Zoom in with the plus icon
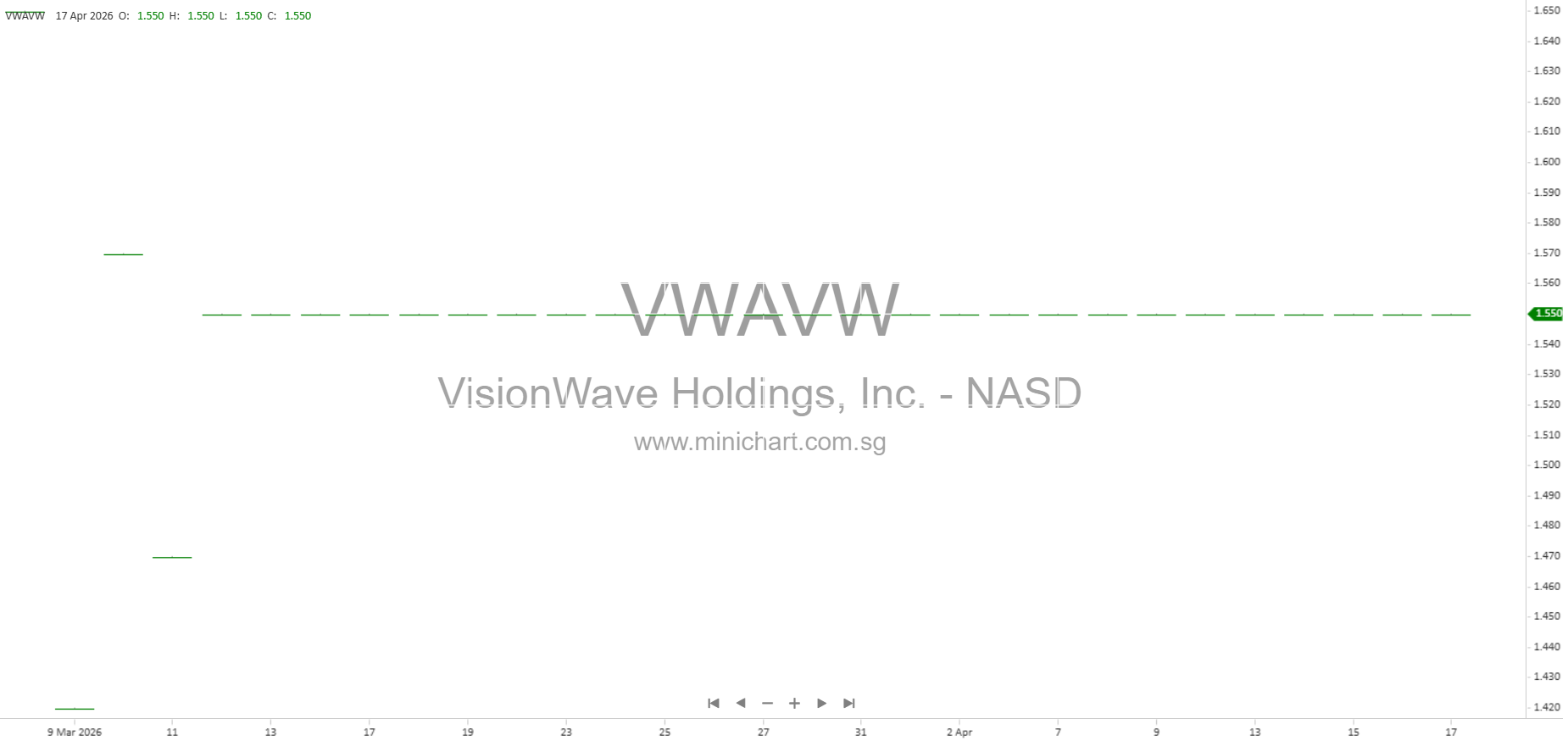The width and height of the screenshot is (1568, 741). tap(794, 703)
